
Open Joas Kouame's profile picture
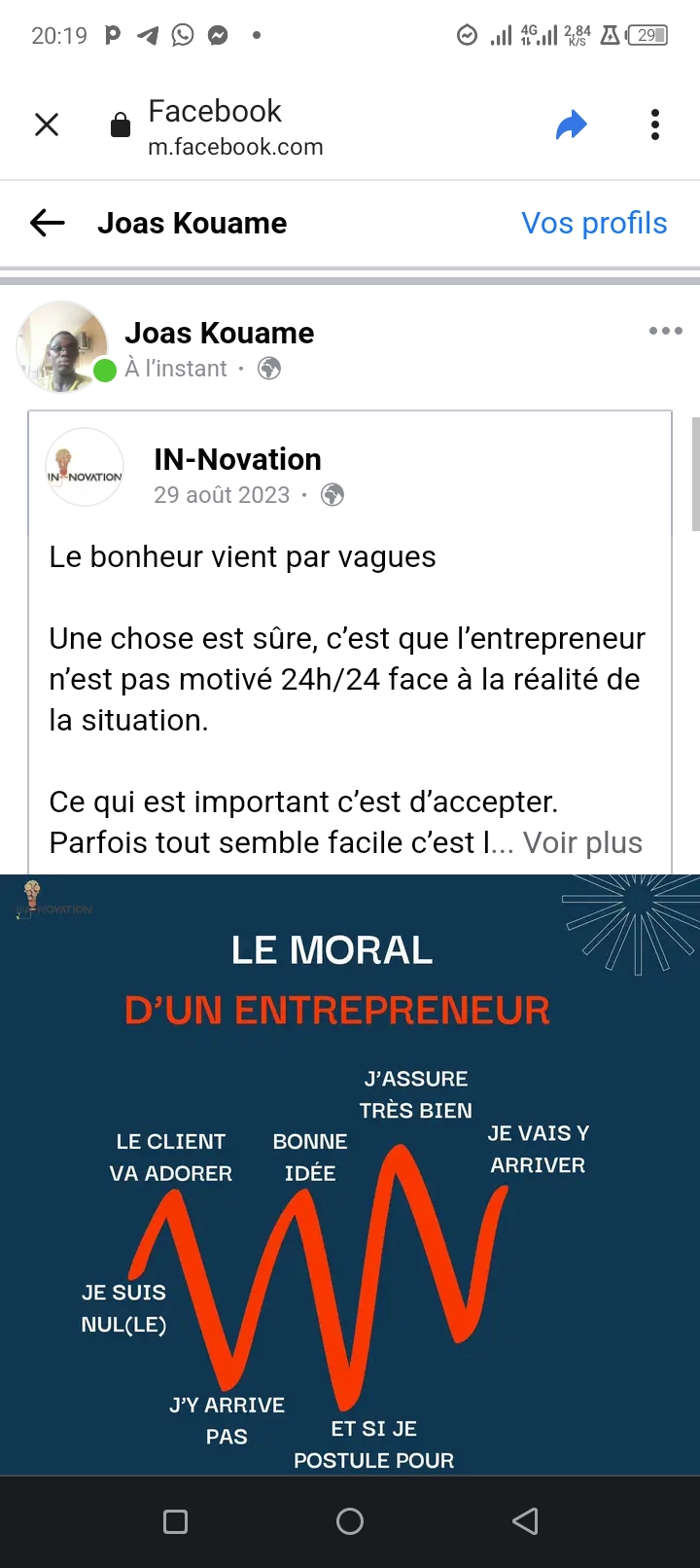[62, 346]
